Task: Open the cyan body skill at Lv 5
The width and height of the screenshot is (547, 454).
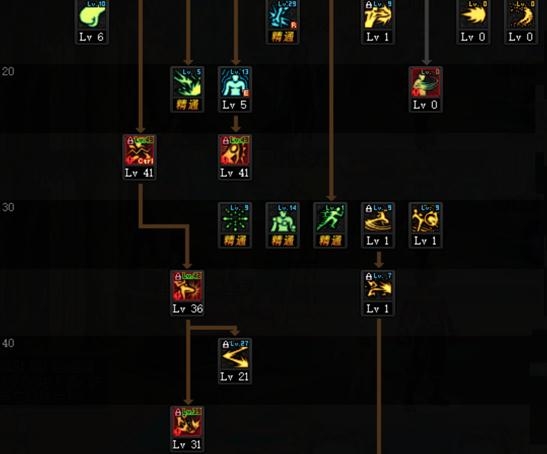Action: point(235,89)
